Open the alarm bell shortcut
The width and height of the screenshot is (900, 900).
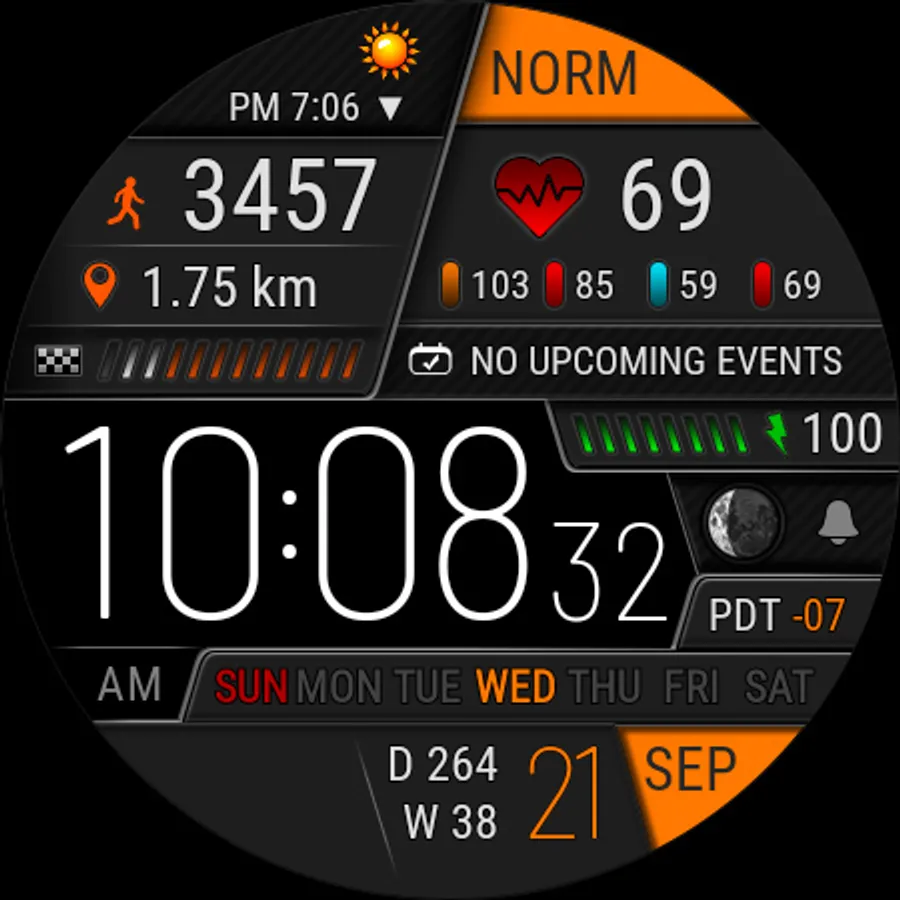point(838,521)
